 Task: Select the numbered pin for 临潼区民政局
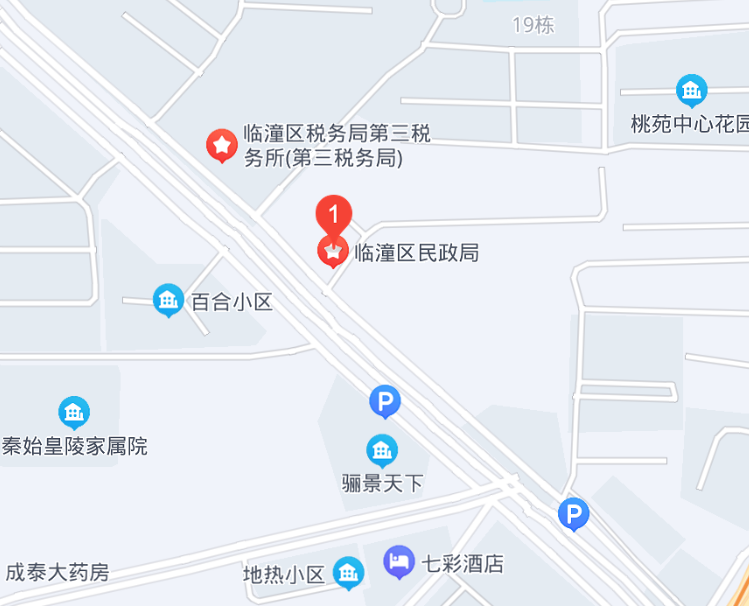(x=333, y=214)
